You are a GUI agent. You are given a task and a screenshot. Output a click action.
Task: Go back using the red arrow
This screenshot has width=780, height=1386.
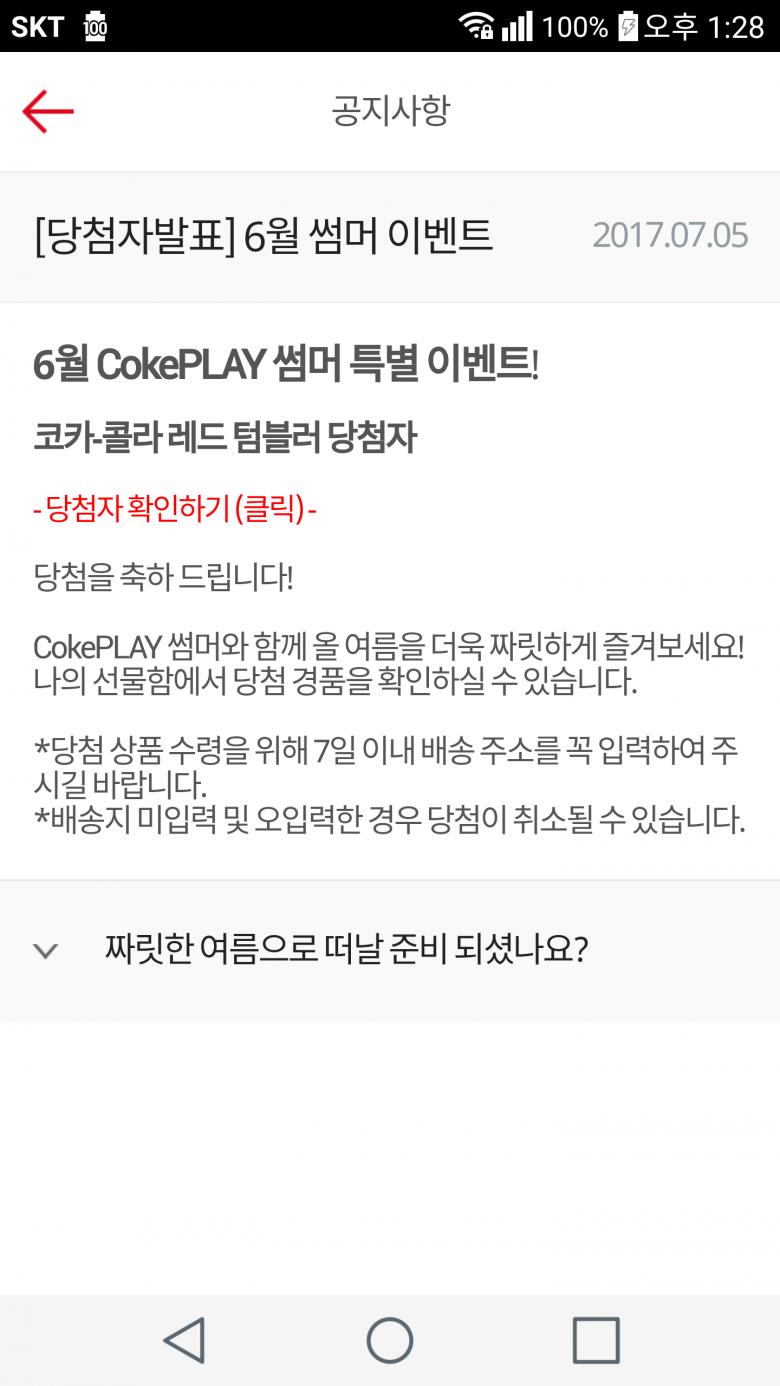48,111
